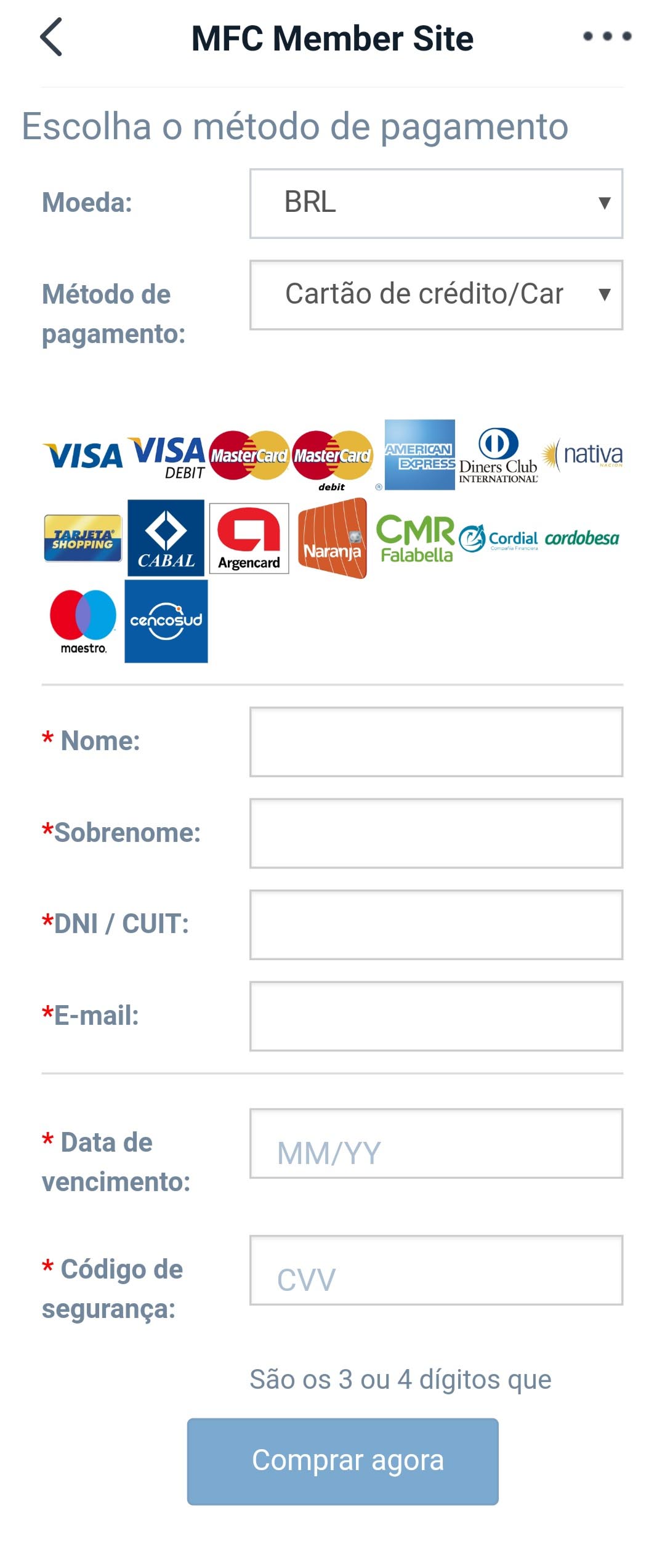The height and width of the screenshot is (1568, 665).
Task: Enter the MM/YY expiry date field
Action: click(x=436, y=1144)
